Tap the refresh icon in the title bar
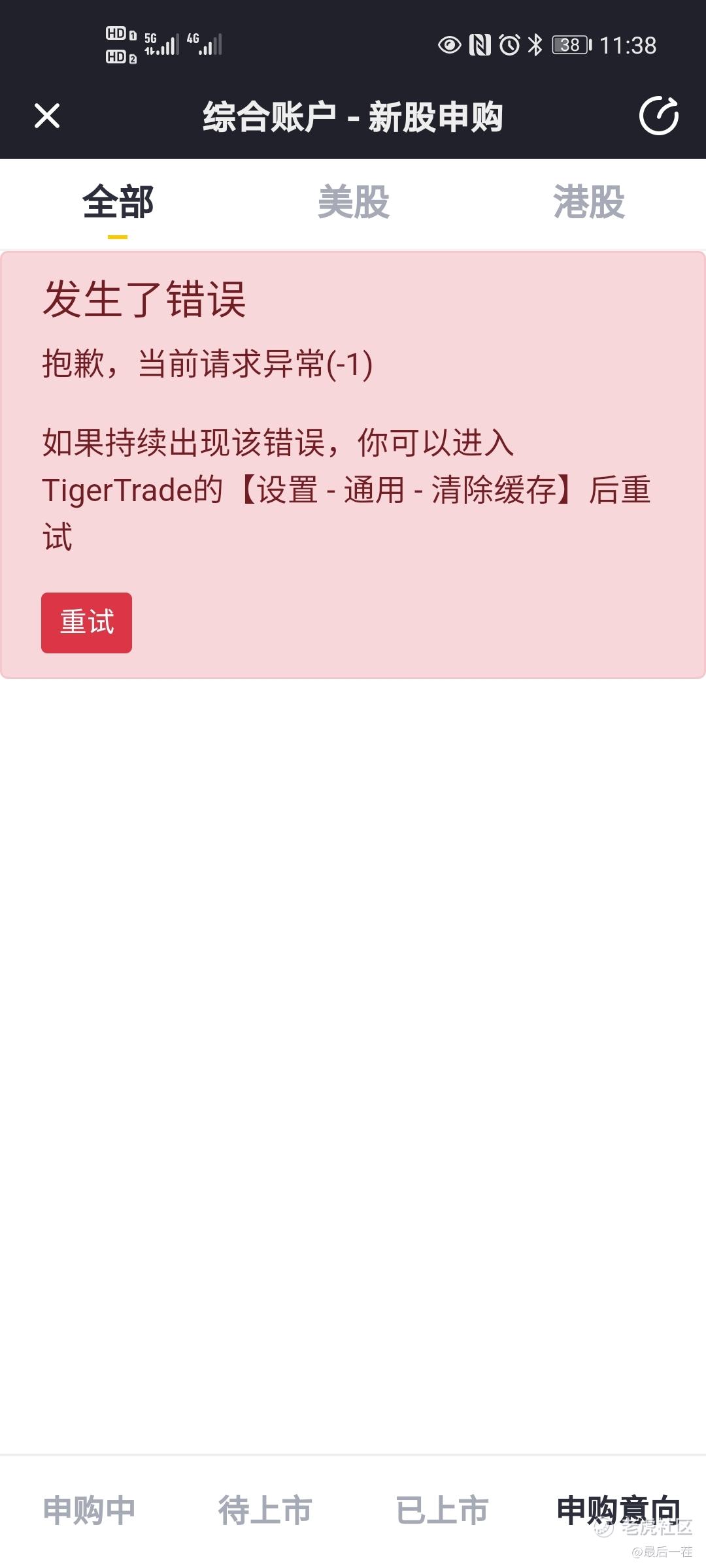The height and width of the screenshot is (1568, 706). pos(658,116)
